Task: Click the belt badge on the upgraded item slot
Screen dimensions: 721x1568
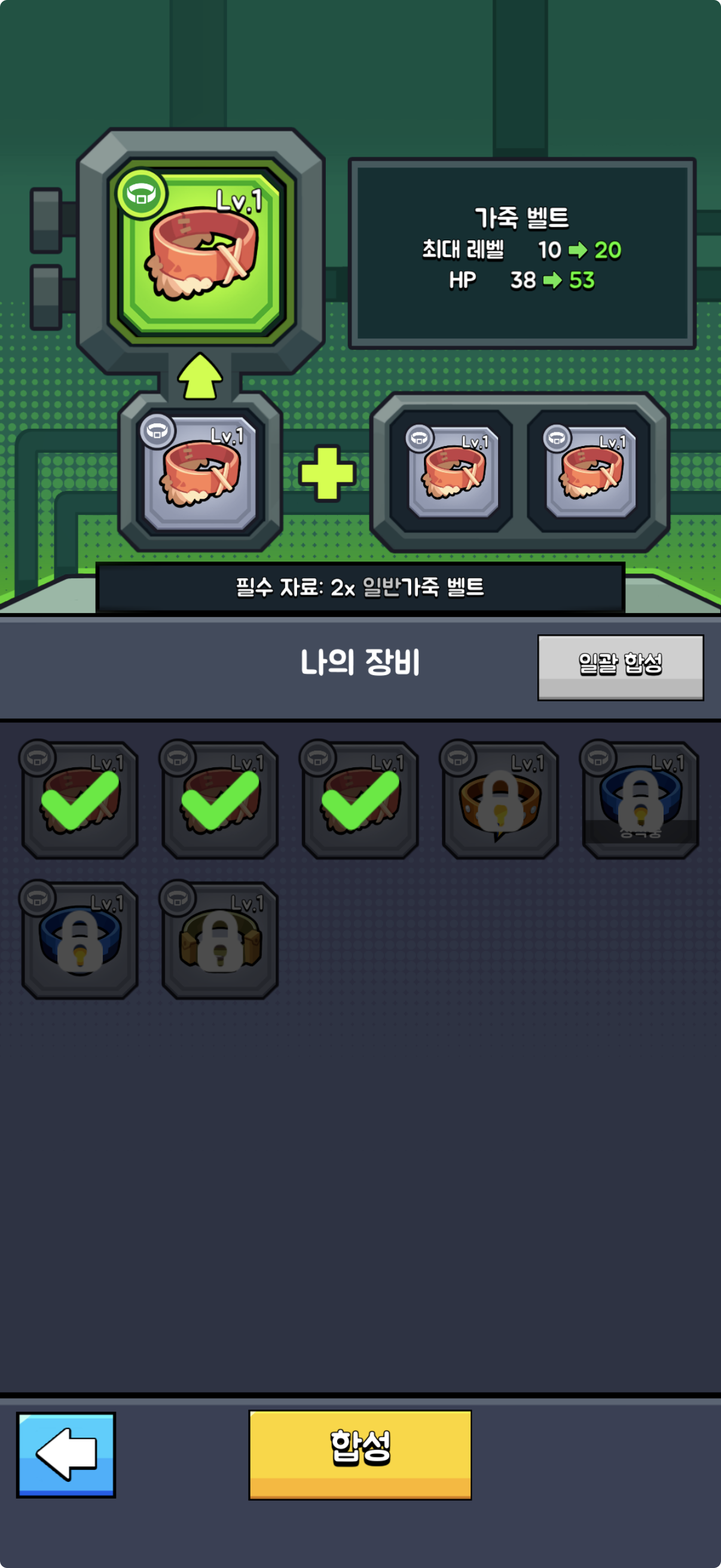Action: (143, 192)
